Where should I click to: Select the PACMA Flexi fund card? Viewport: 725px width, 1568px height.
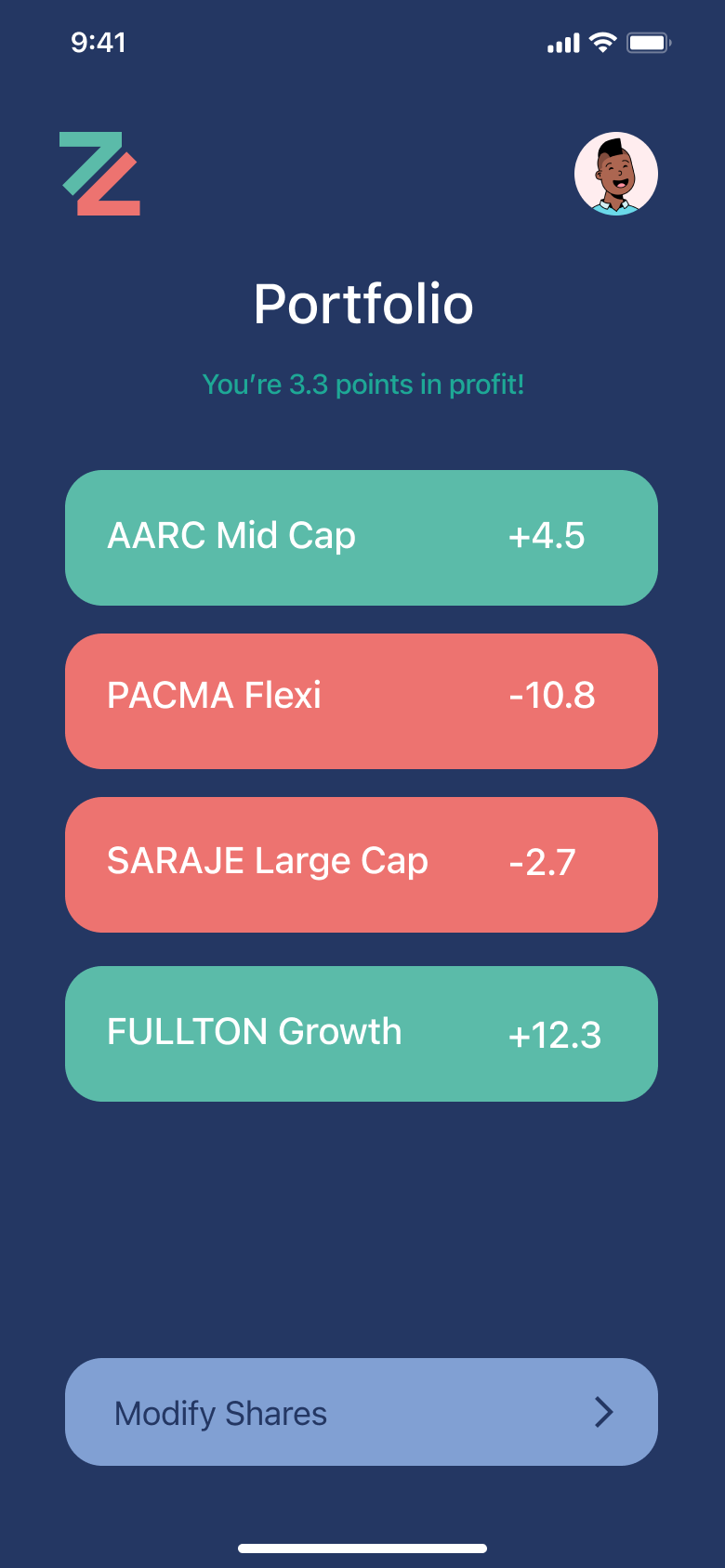click(x=362, y=701)
